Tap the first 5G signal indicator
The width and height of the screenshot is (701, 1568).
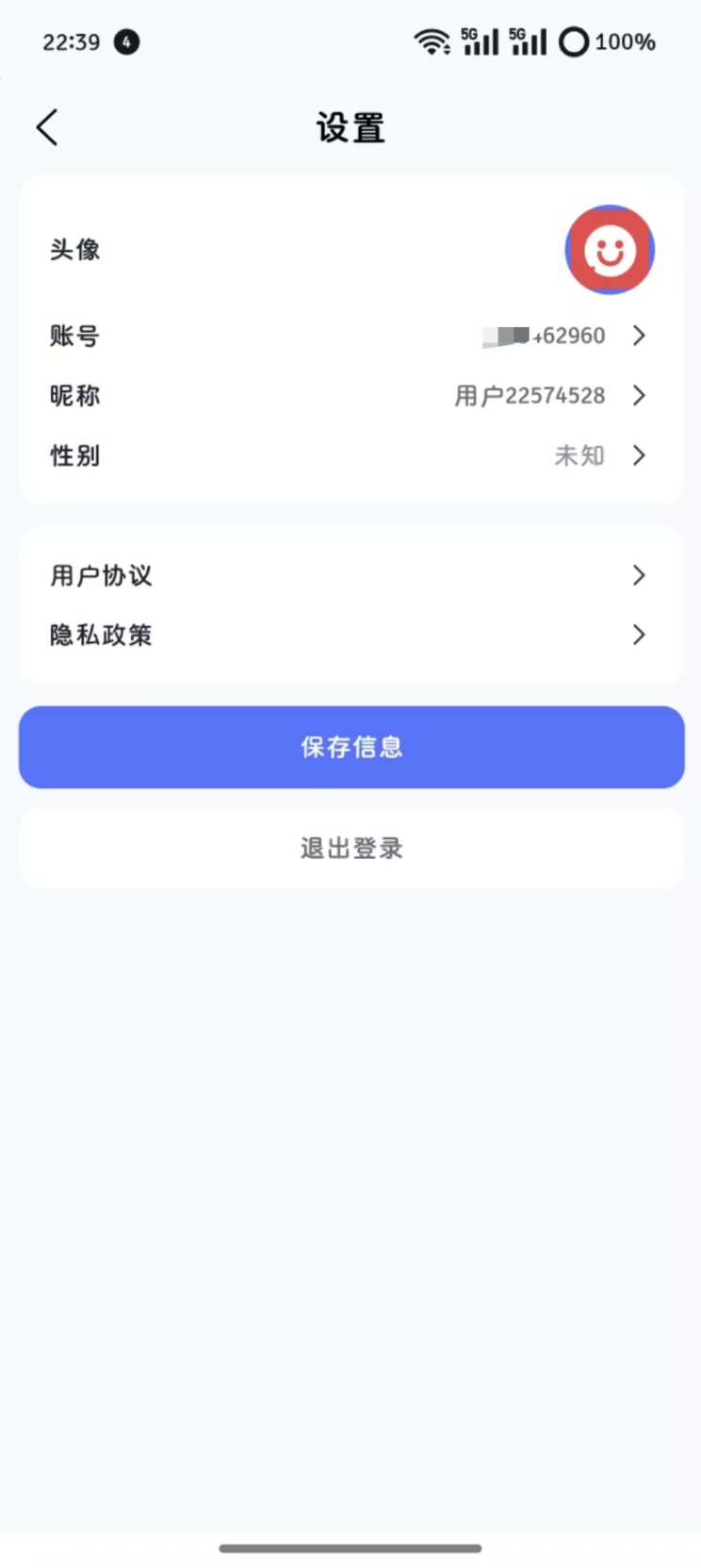[479, 41]
